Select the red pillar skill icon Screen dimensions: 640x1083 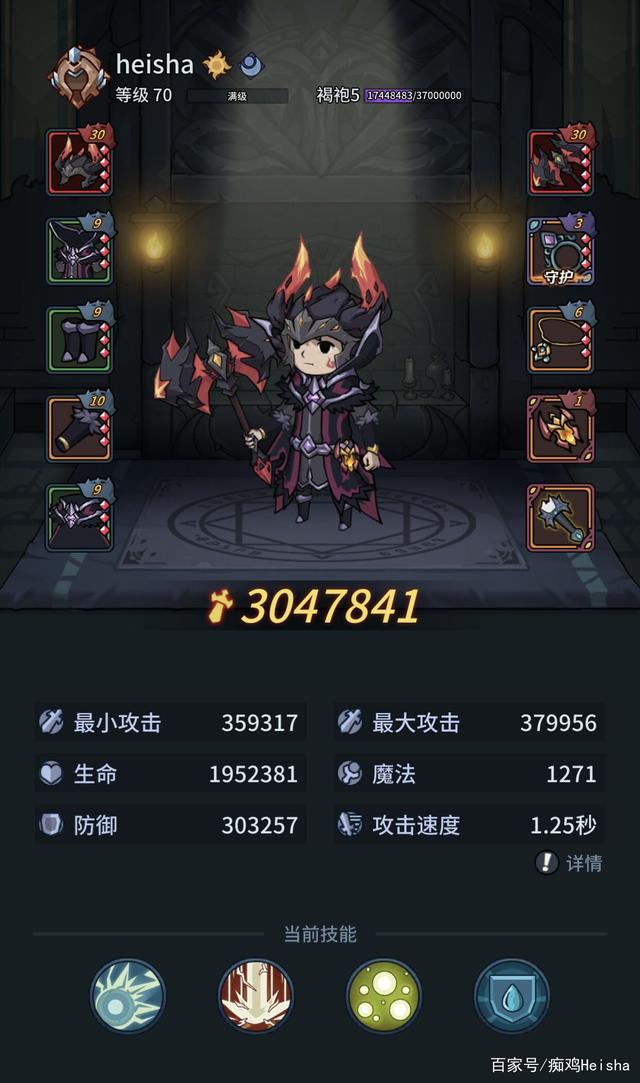coord(256,996)
